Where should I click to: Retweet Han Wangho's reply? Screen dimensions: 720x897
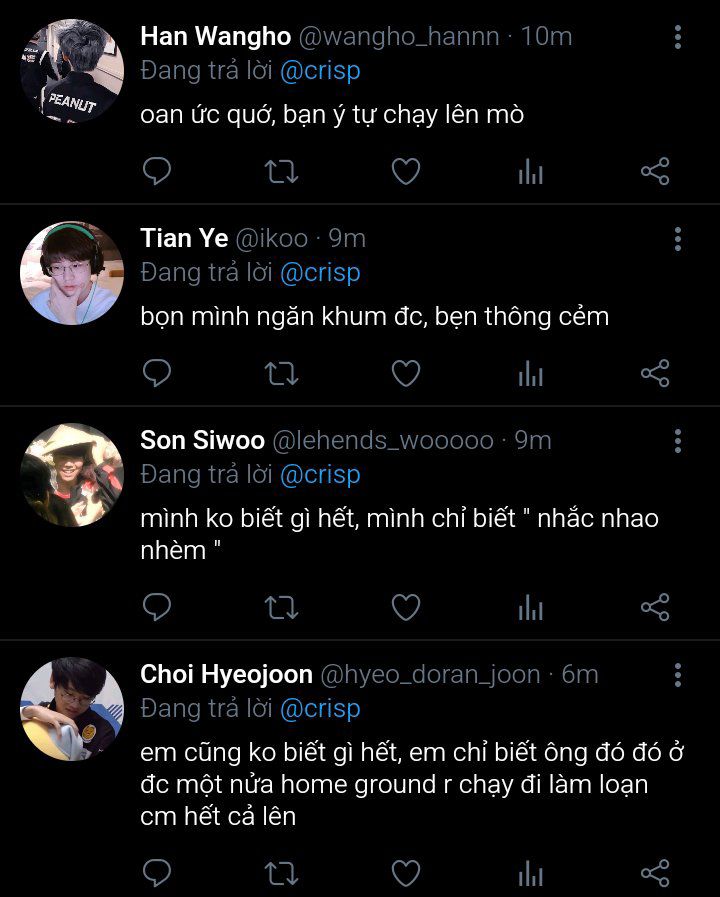281,172
